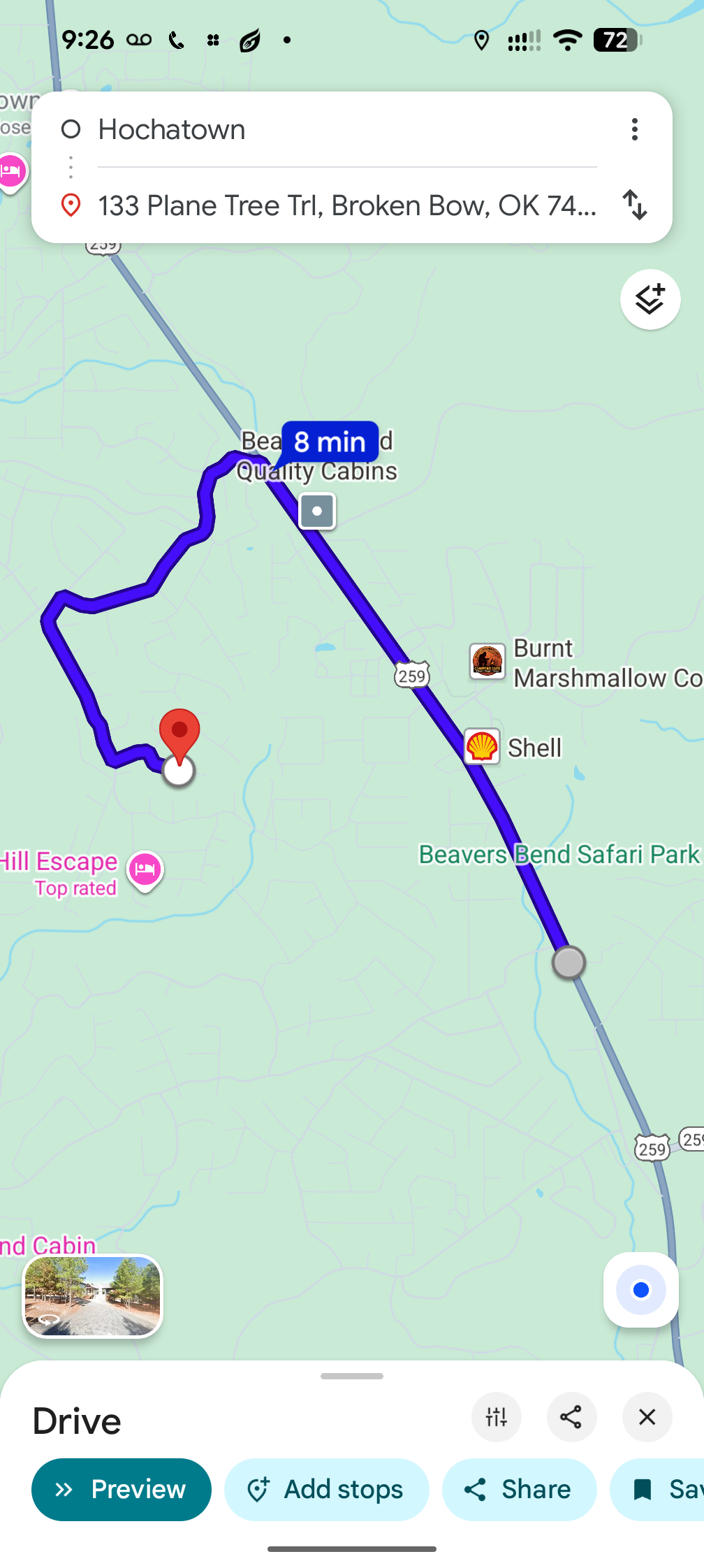Edit the 133 Plane Tree Trl destination
704x1568 pixels.
346,205
